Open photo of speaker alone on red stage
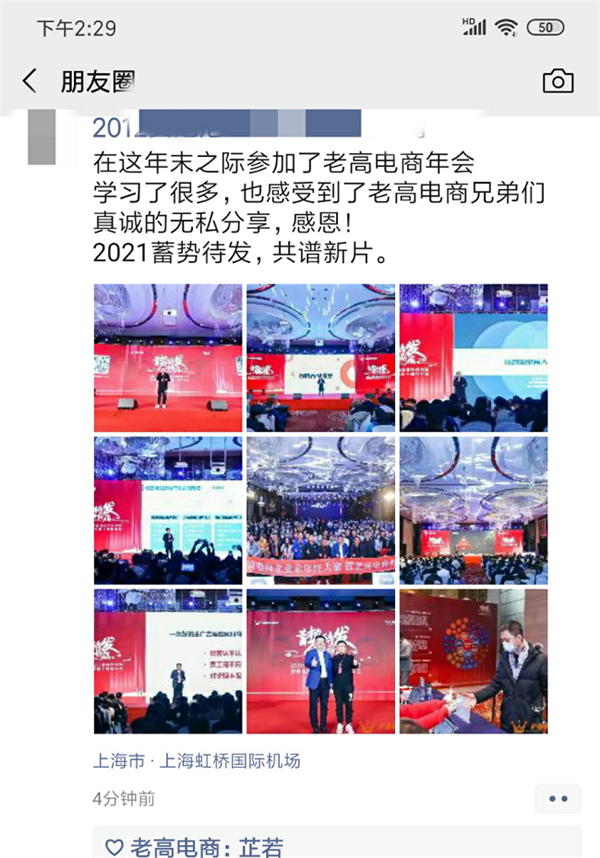This screenshot has height=858, width=600. [x=168, y=357]
